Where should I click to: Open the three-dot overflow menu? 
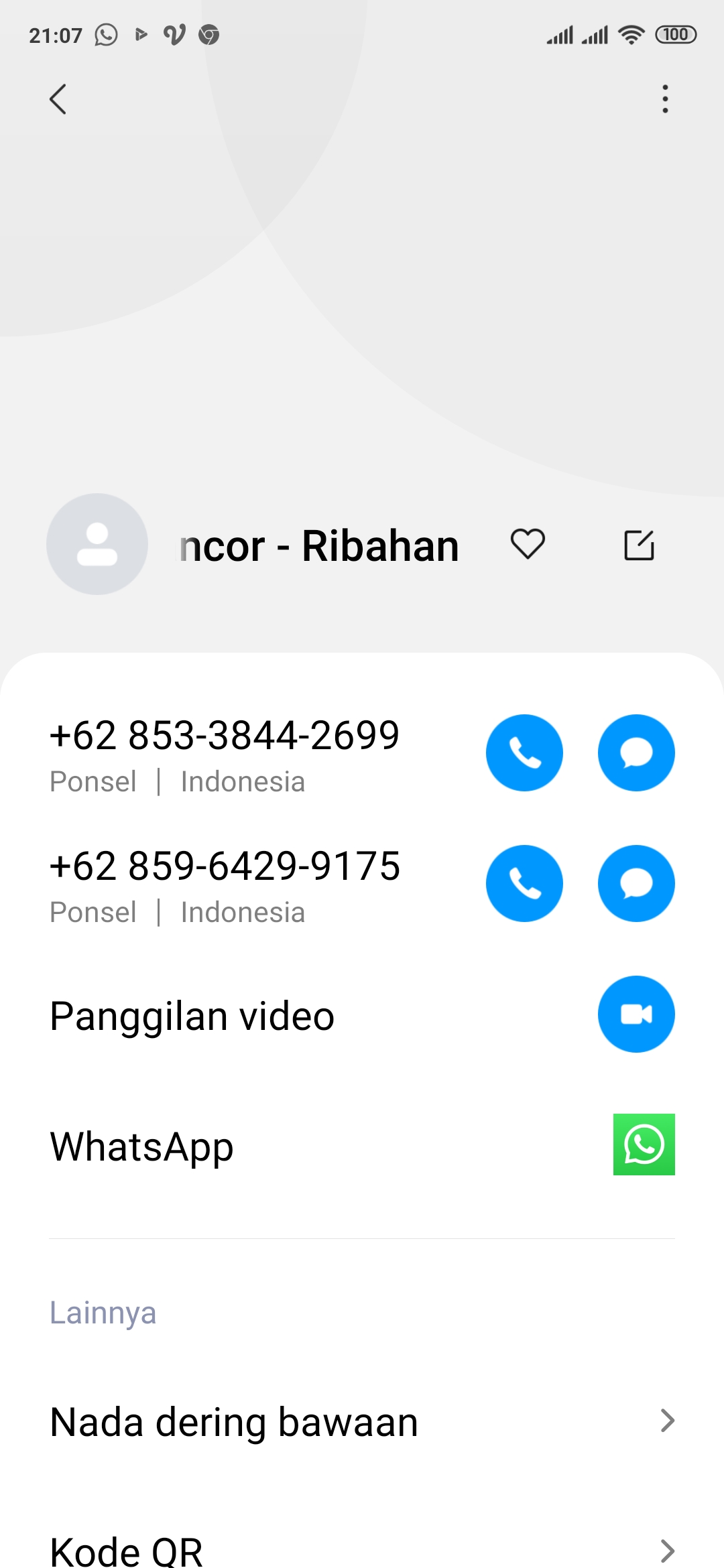[x=665, y=99]
